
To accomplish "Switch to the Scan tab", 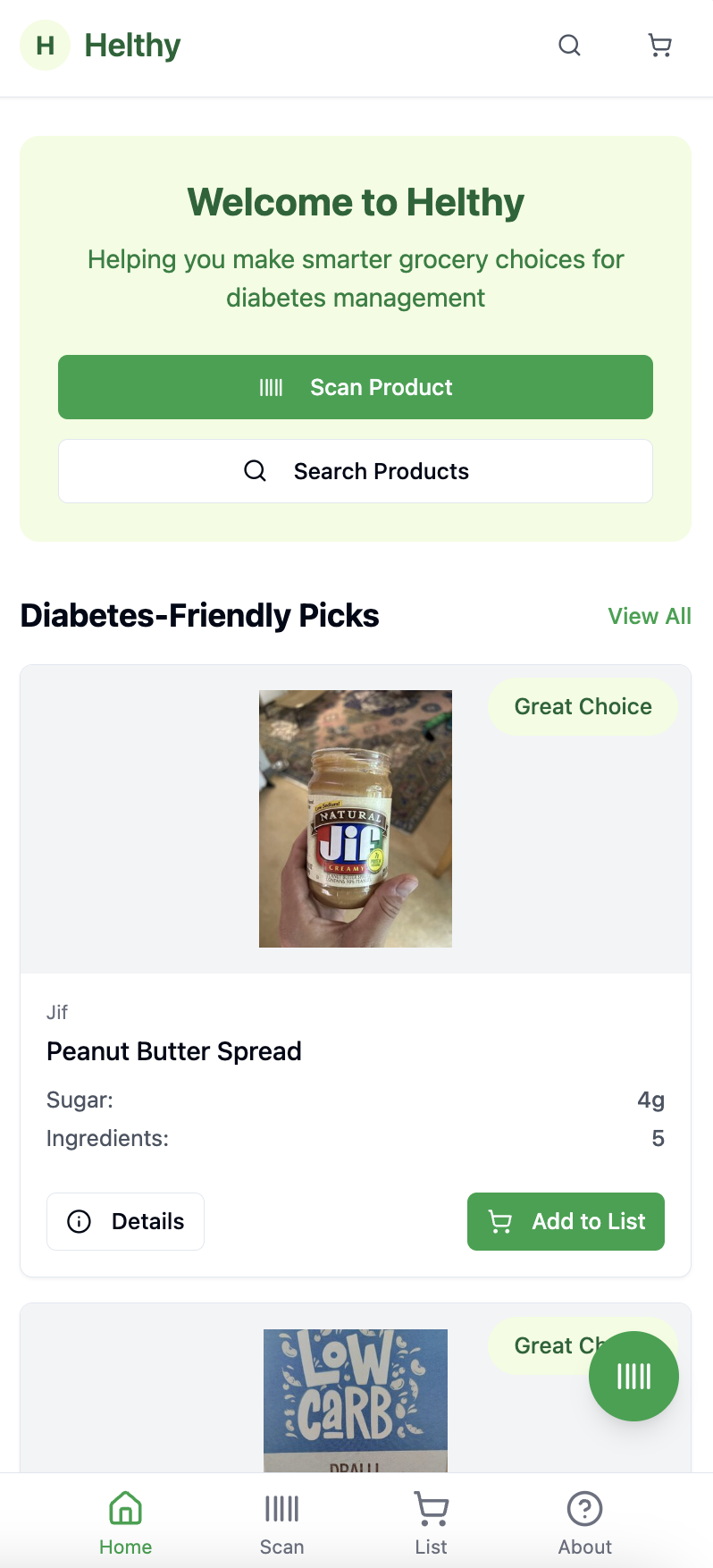I will (x=281, y=1522).
